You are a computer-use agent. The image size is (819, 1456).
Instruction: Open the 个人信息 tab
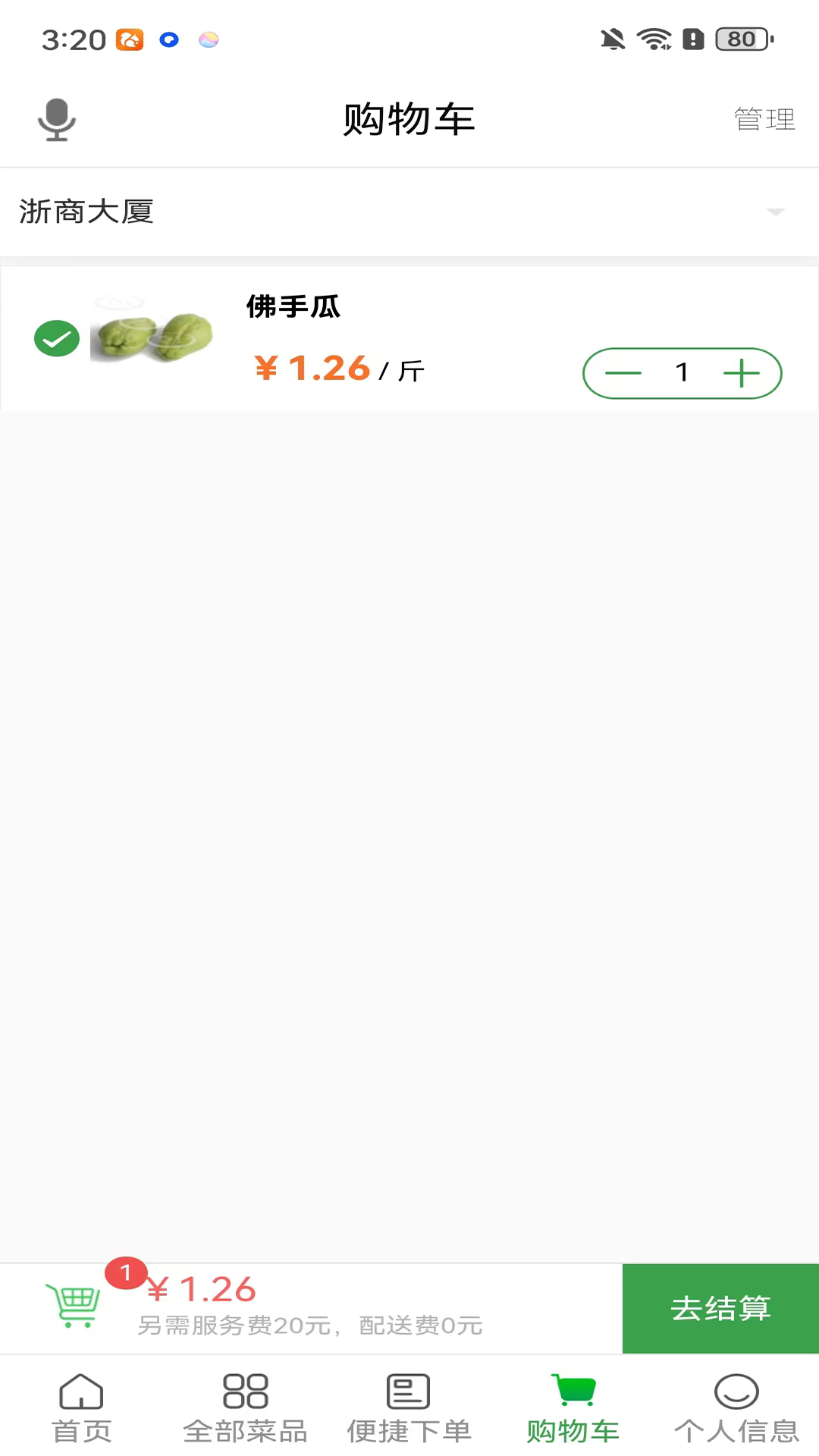point(736,1407)
